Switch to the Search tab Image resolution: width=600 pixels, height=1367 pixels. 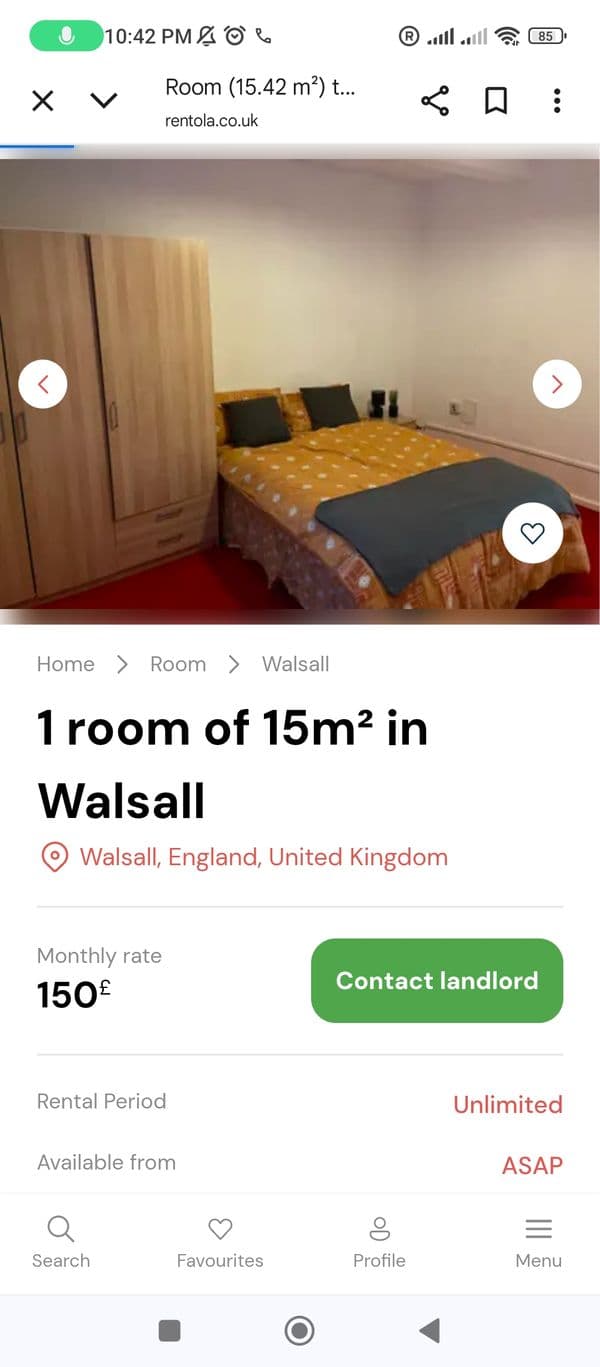[61, 1242]
